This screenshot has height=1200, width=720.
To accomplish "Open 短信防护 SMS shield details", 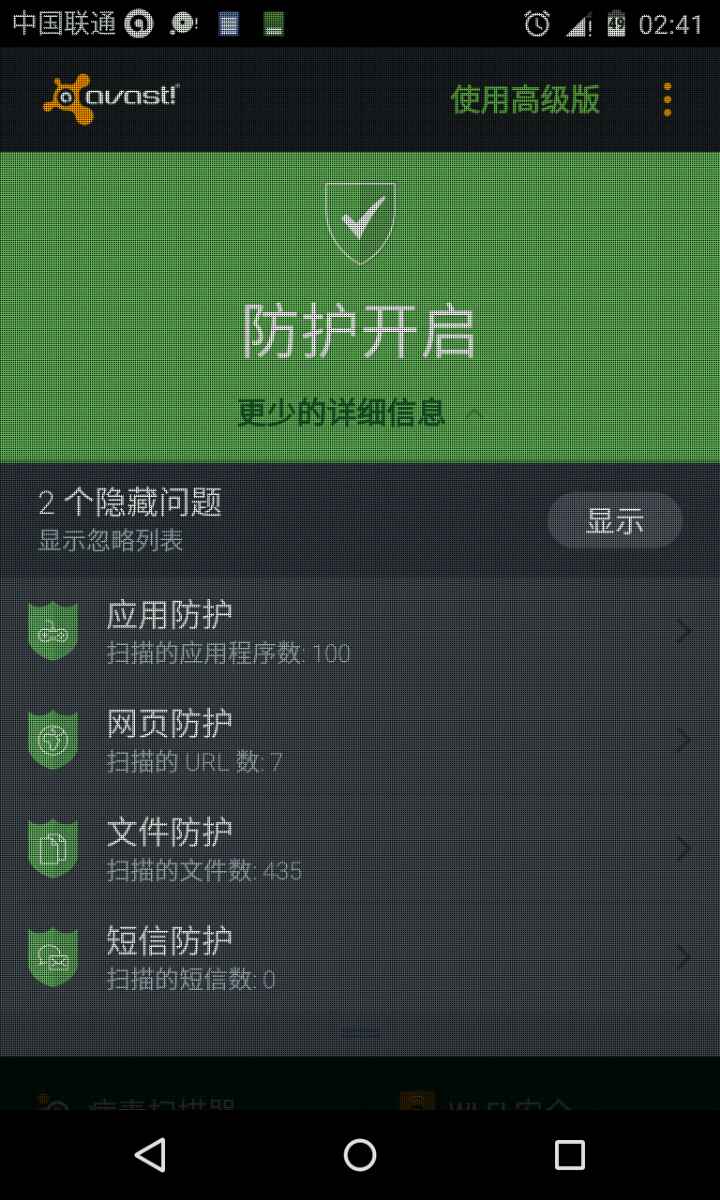I will pyautogui.click(x=360, y=958).
